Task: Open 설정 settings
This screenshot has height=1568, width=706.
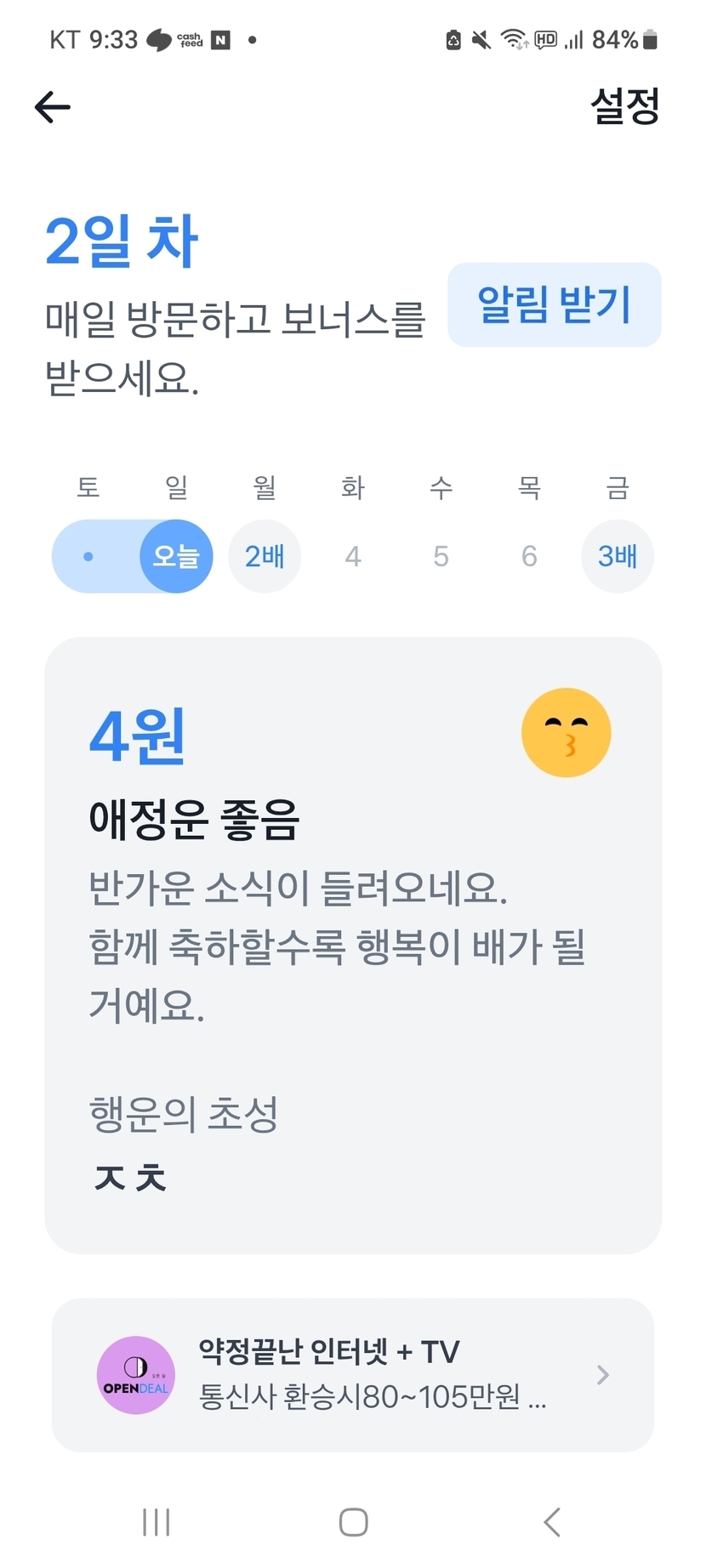Action: [625, 105]
